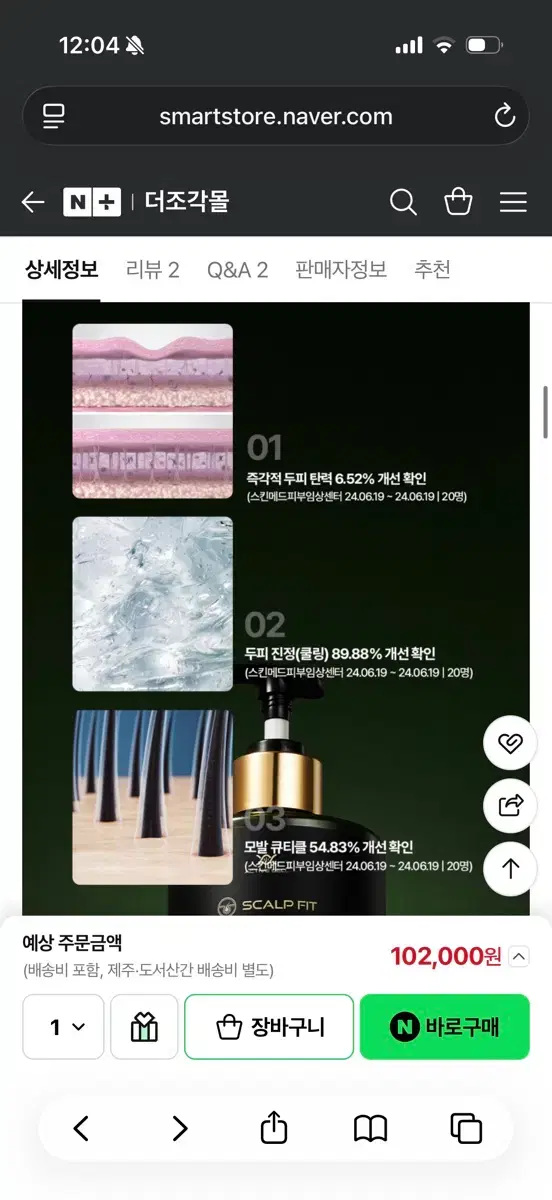Share this product via floating share button
This screenshot has height=1200, width=552.
point(510,805)
